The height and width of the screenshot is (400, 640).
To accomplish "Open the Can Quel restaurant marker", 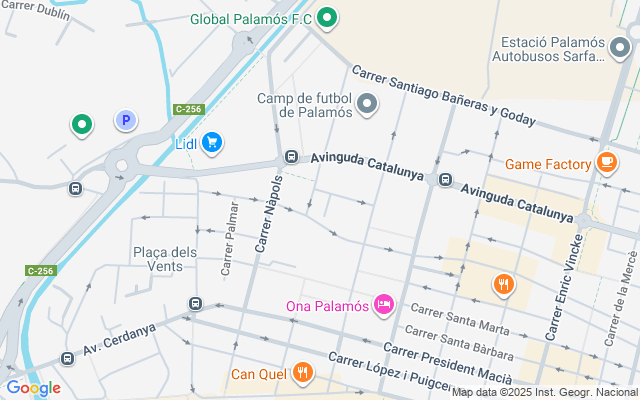I will [x=302, y=374].
